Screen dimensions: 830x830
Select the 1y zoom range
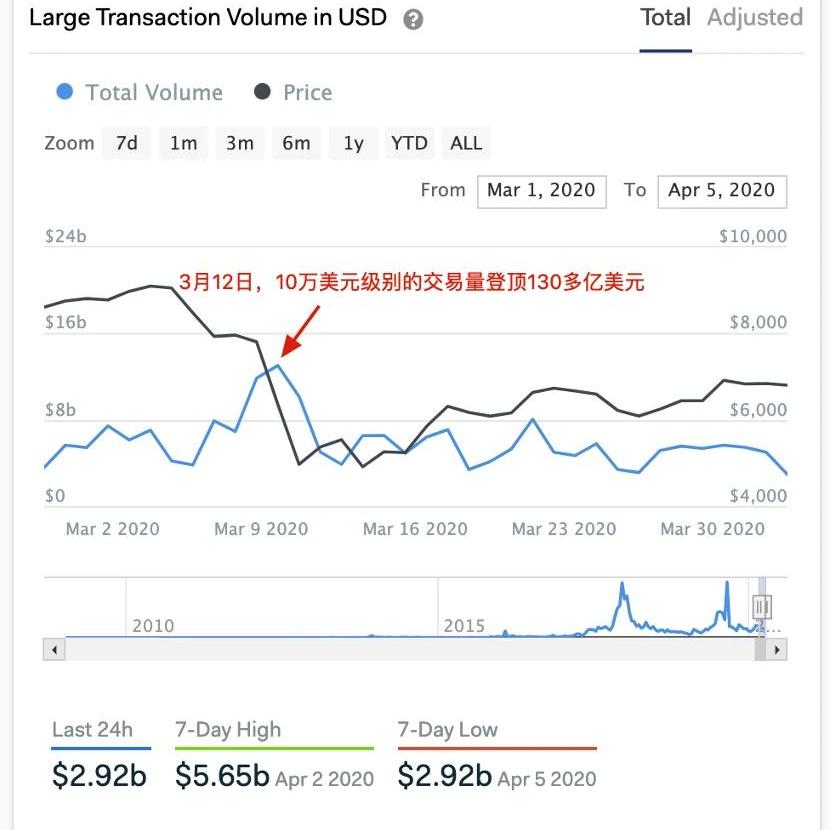click(353, 143)
